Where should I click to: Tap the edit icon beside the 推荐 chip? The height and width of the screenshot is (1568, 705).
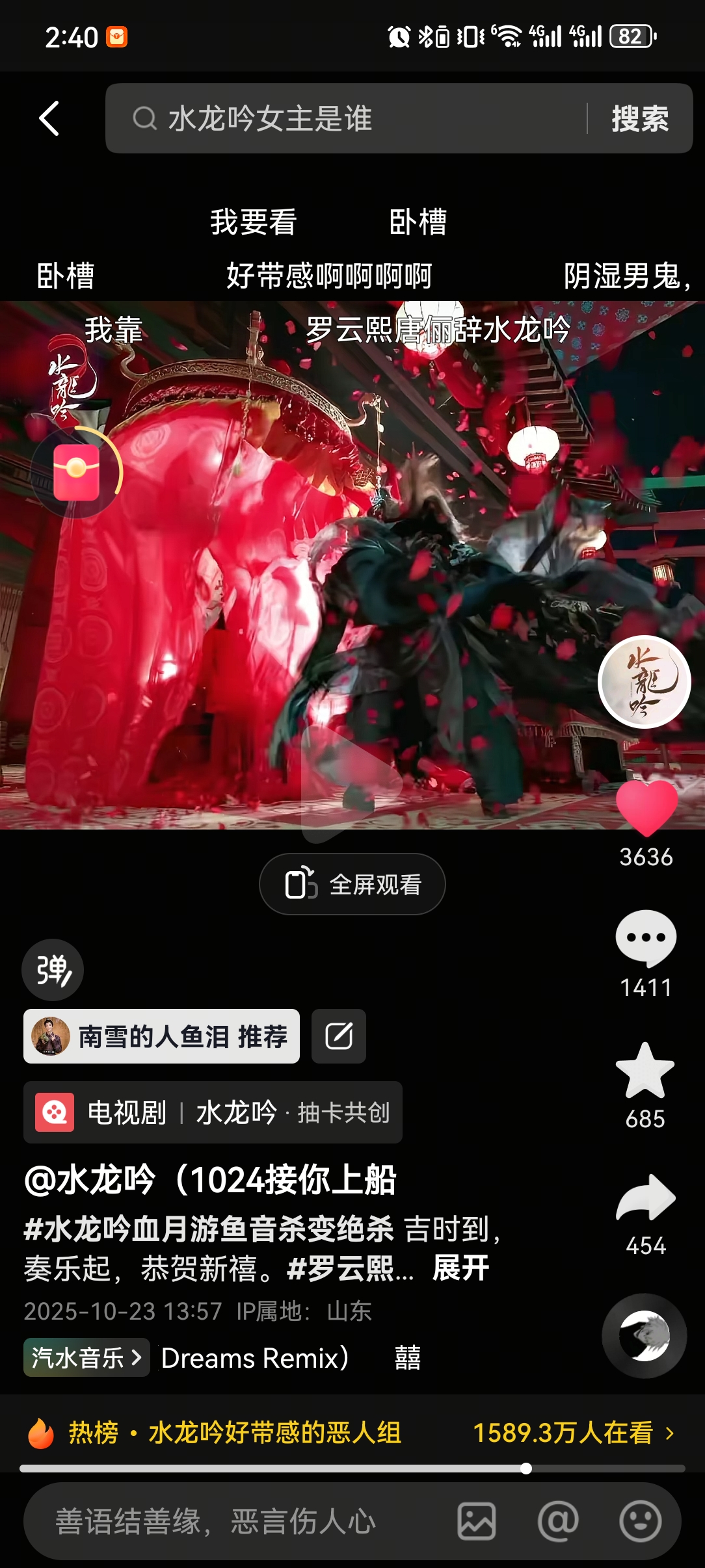click(339, 1036)
